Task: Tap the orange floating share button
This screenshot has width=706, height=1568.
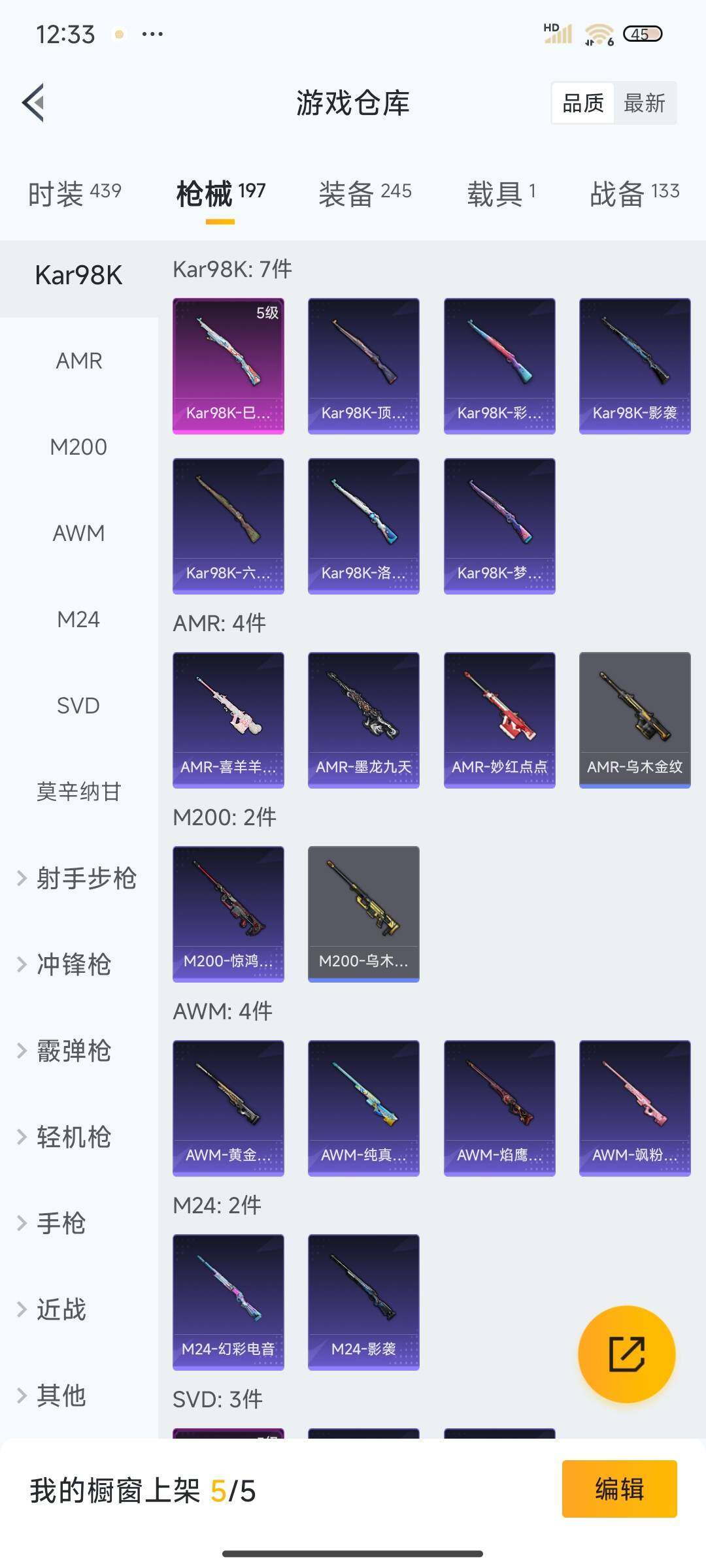Action: click(x=626, y=1354)
